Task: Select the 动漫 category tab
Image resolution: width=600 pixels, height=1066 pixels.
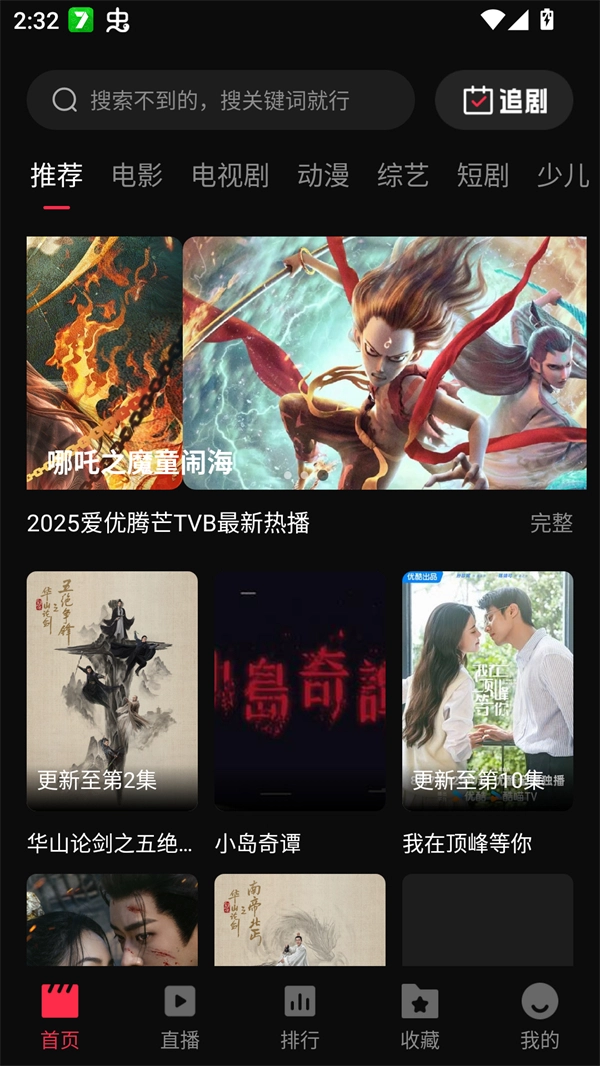Action: (323, 176)
